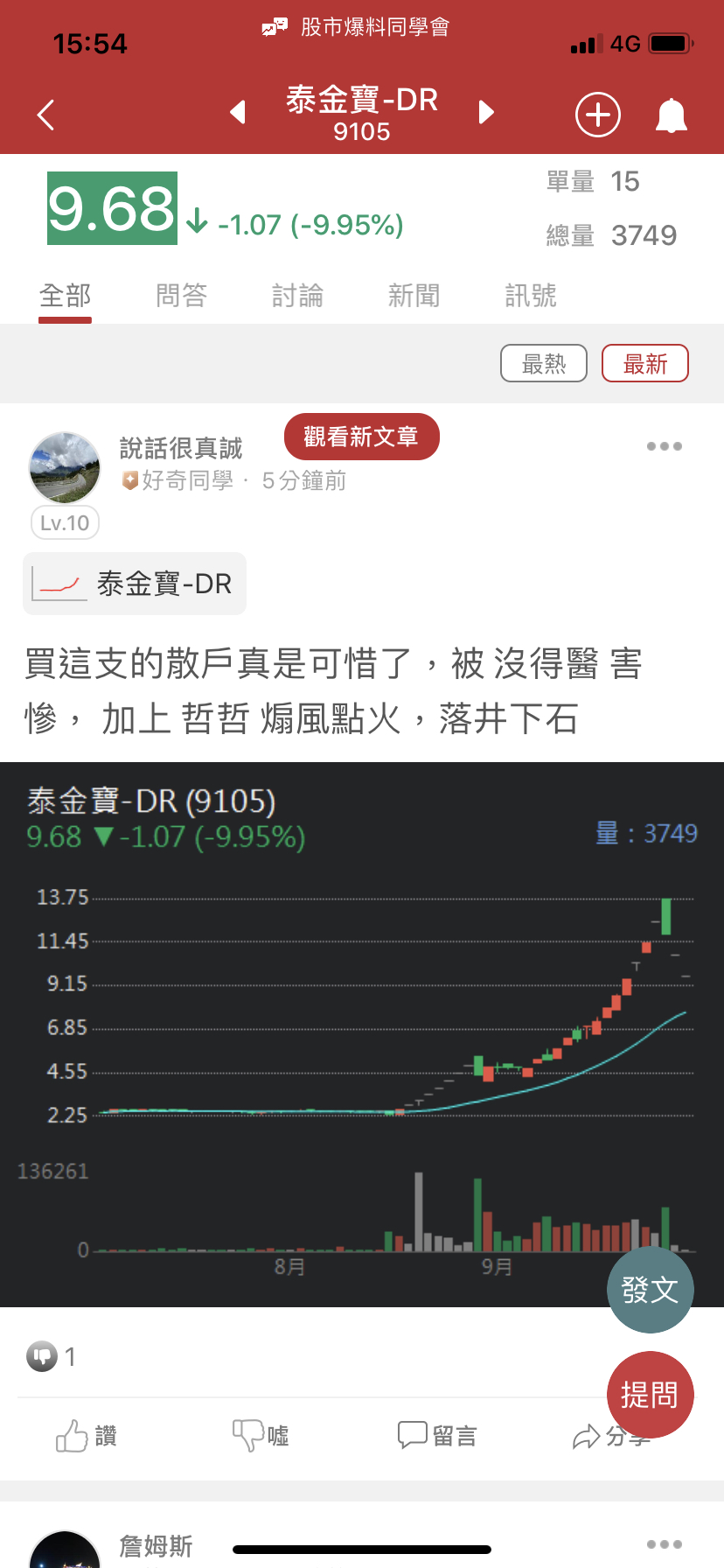This screenshot has width=724, height=1568.
Task: Go to previous stock with left chevron
Action: tap(238, 112)
